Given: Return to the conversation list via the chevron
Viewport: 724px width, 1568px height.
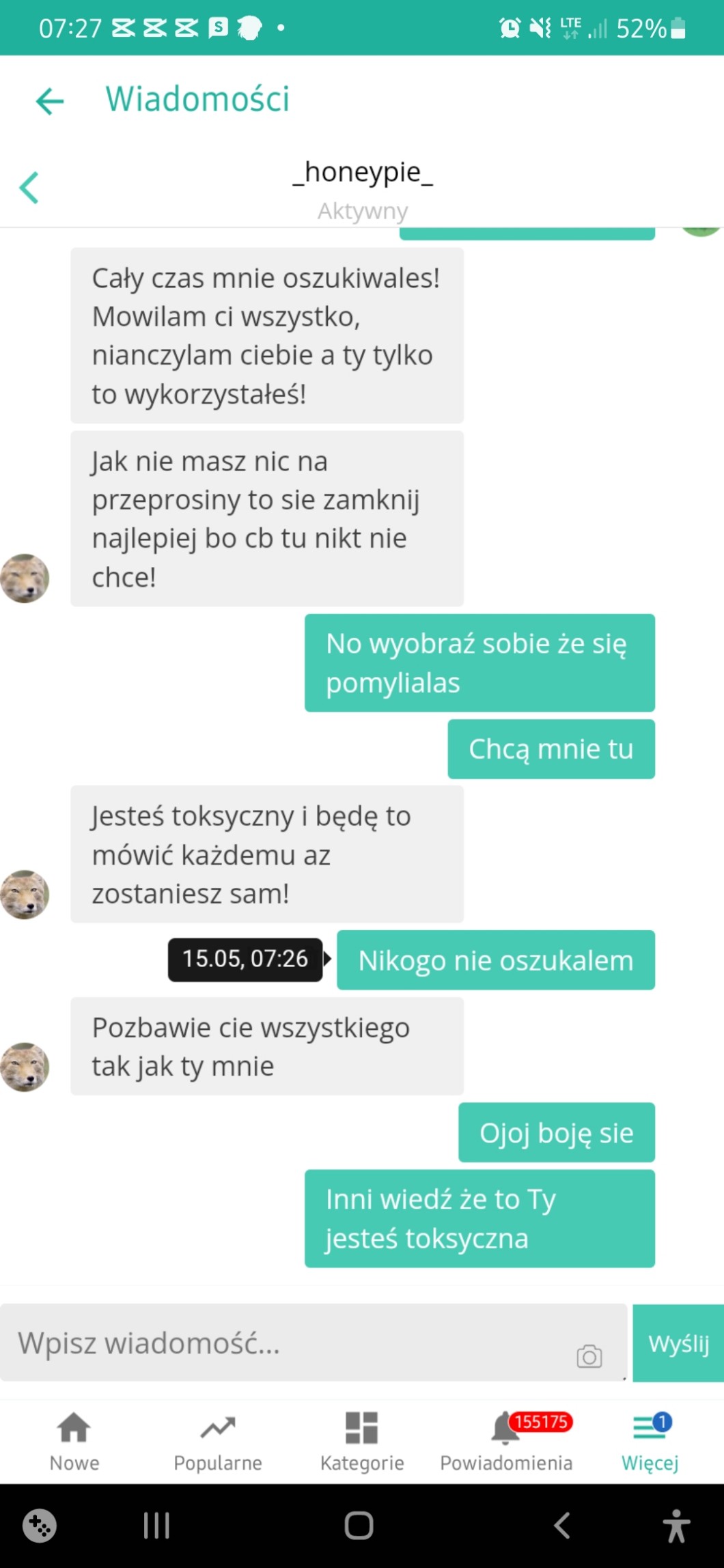Looking at the screenshot, I should click(29, 188).
